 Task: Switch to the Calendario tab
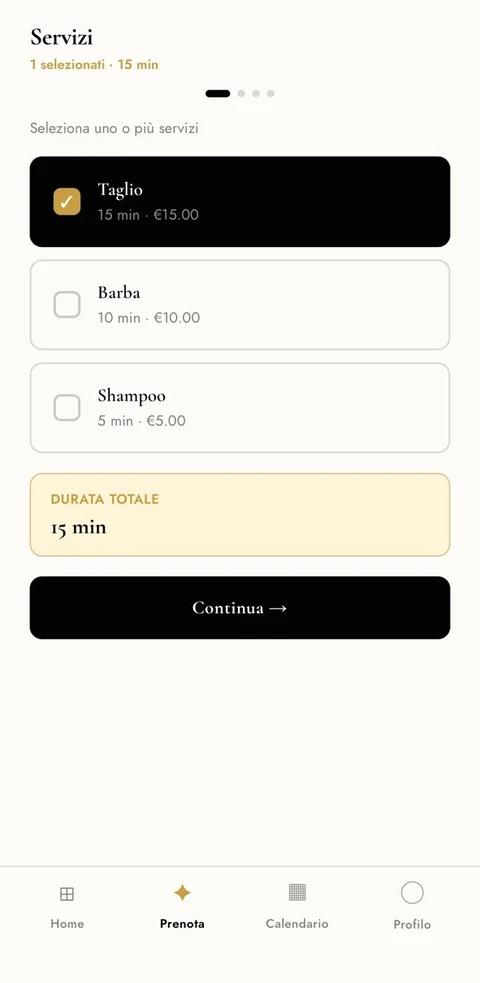[x=297, y=907]
